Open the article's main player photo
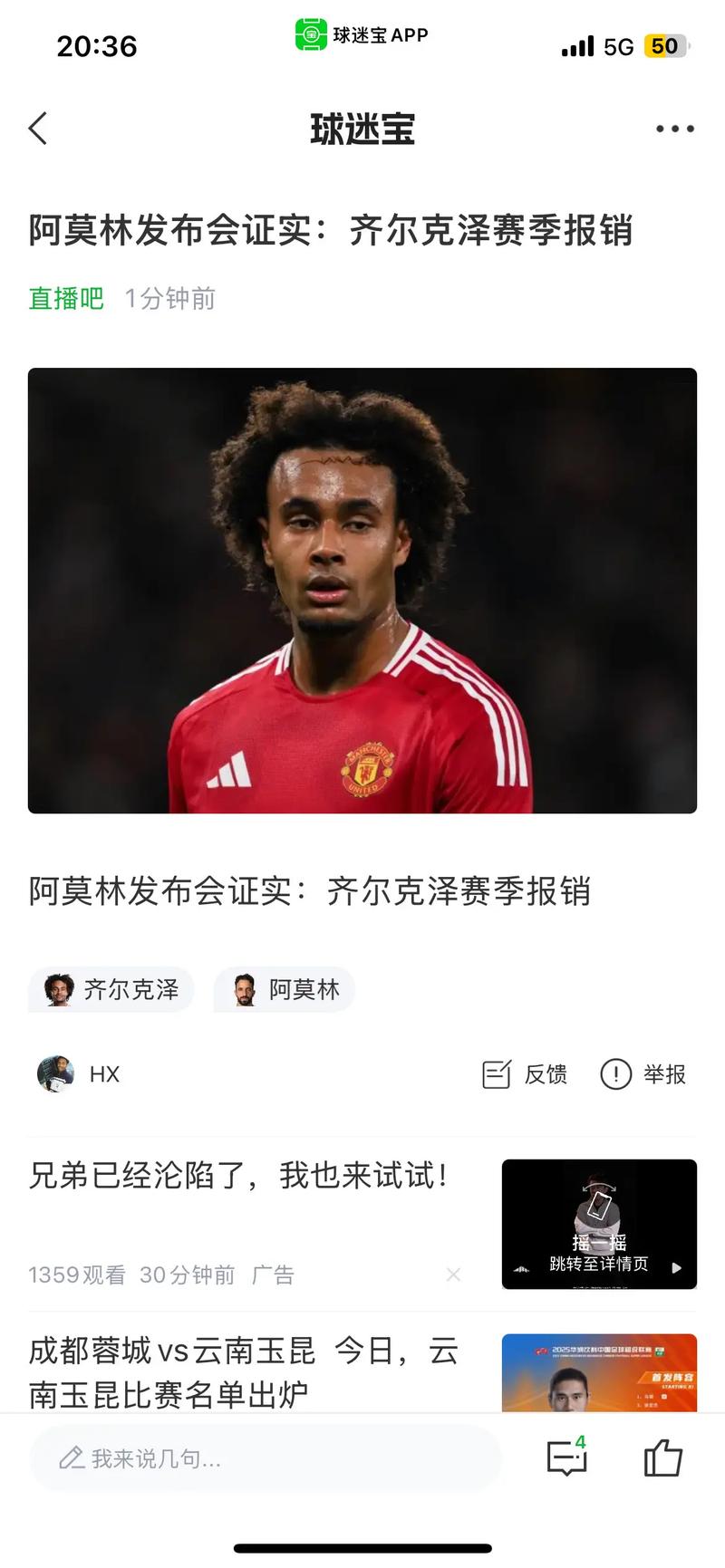 (x=362, y=590)
